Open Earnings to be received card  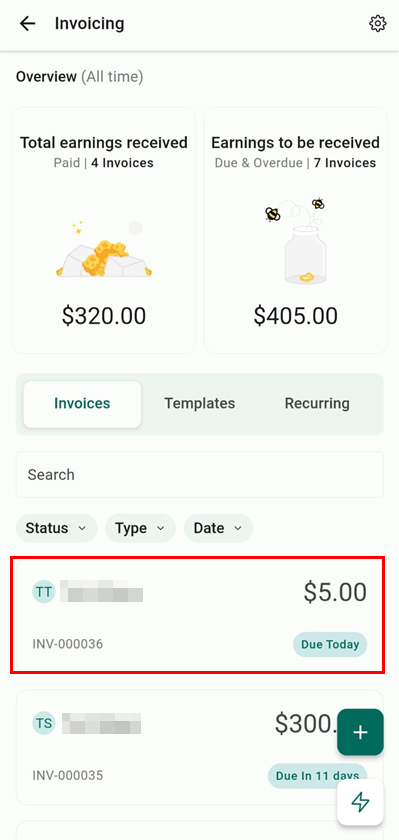(296, 230)
